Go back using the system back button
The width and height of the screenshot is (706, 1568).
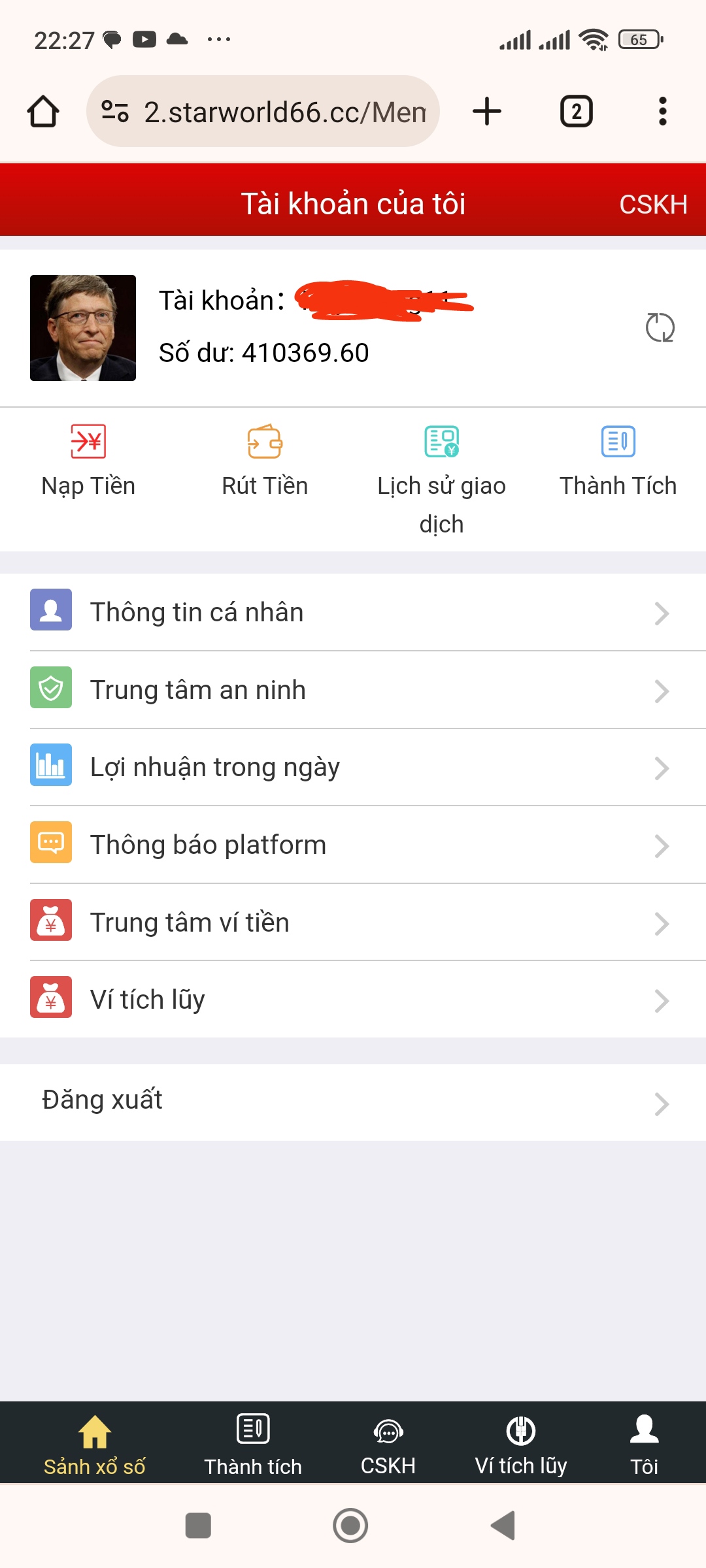pyautogui.click(x=503, y=1526)
